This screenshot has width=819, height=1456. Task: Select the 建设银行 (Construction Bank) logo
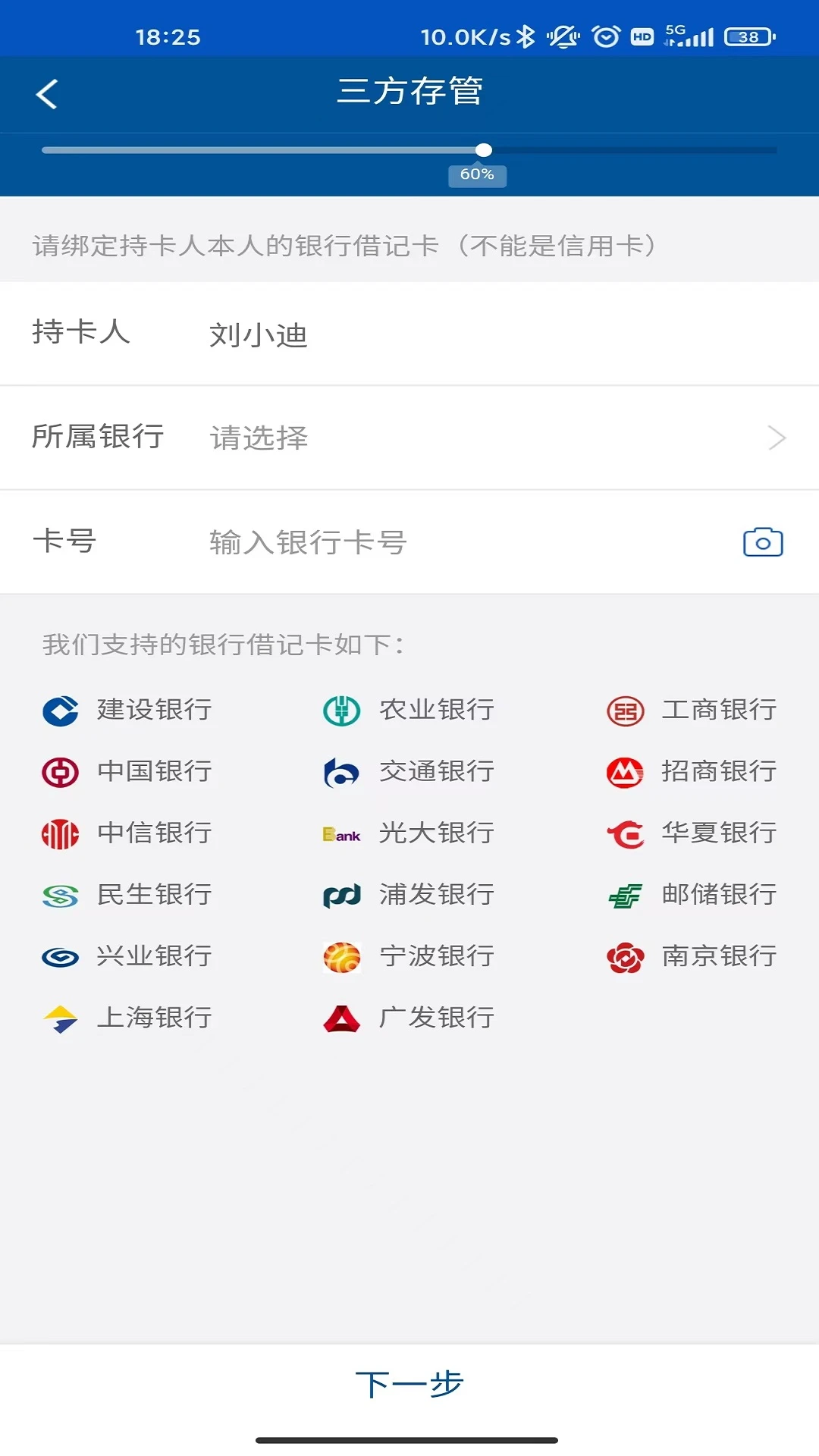click(x=60, y=711)
